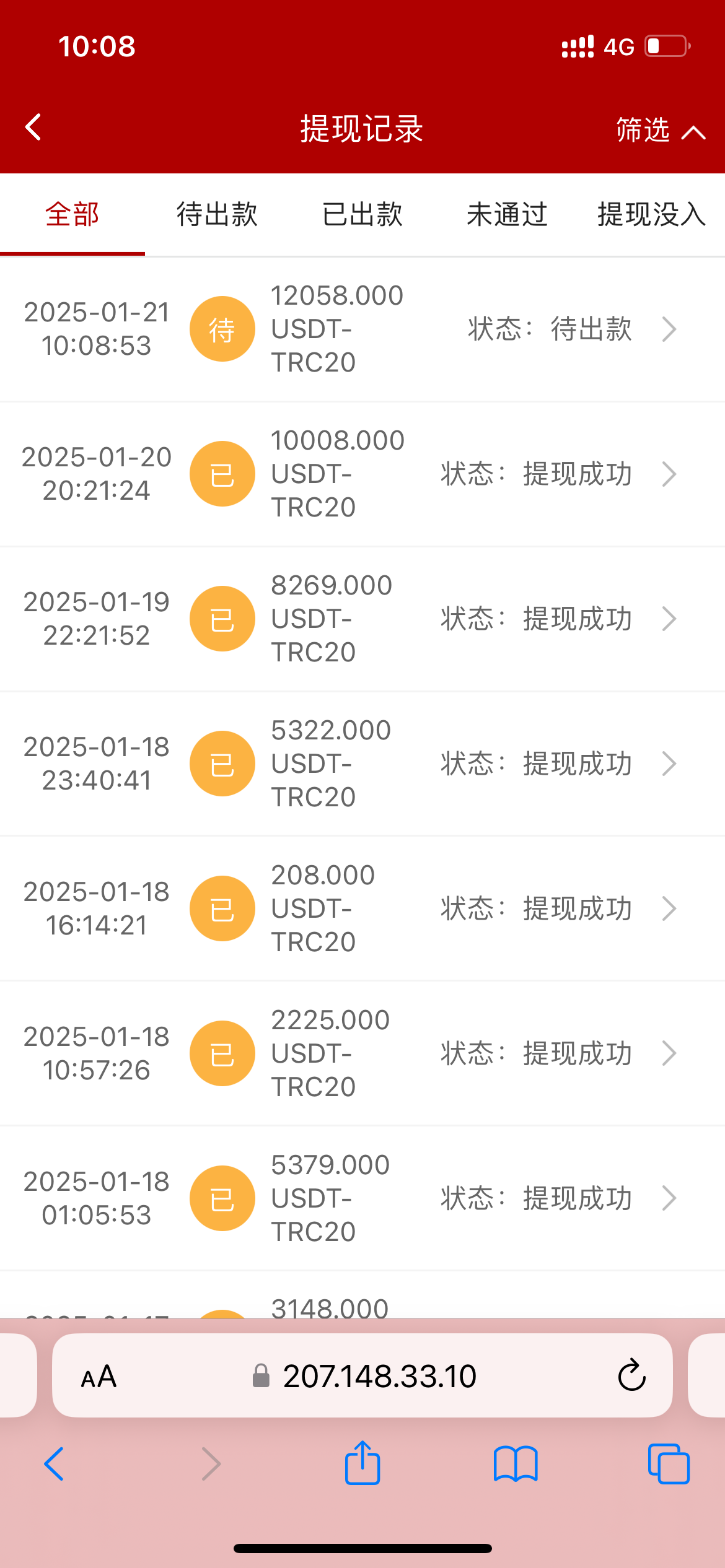Reload the page in Safari
This screenshot has width=725, height=1568.
[x=632, y=1376]
